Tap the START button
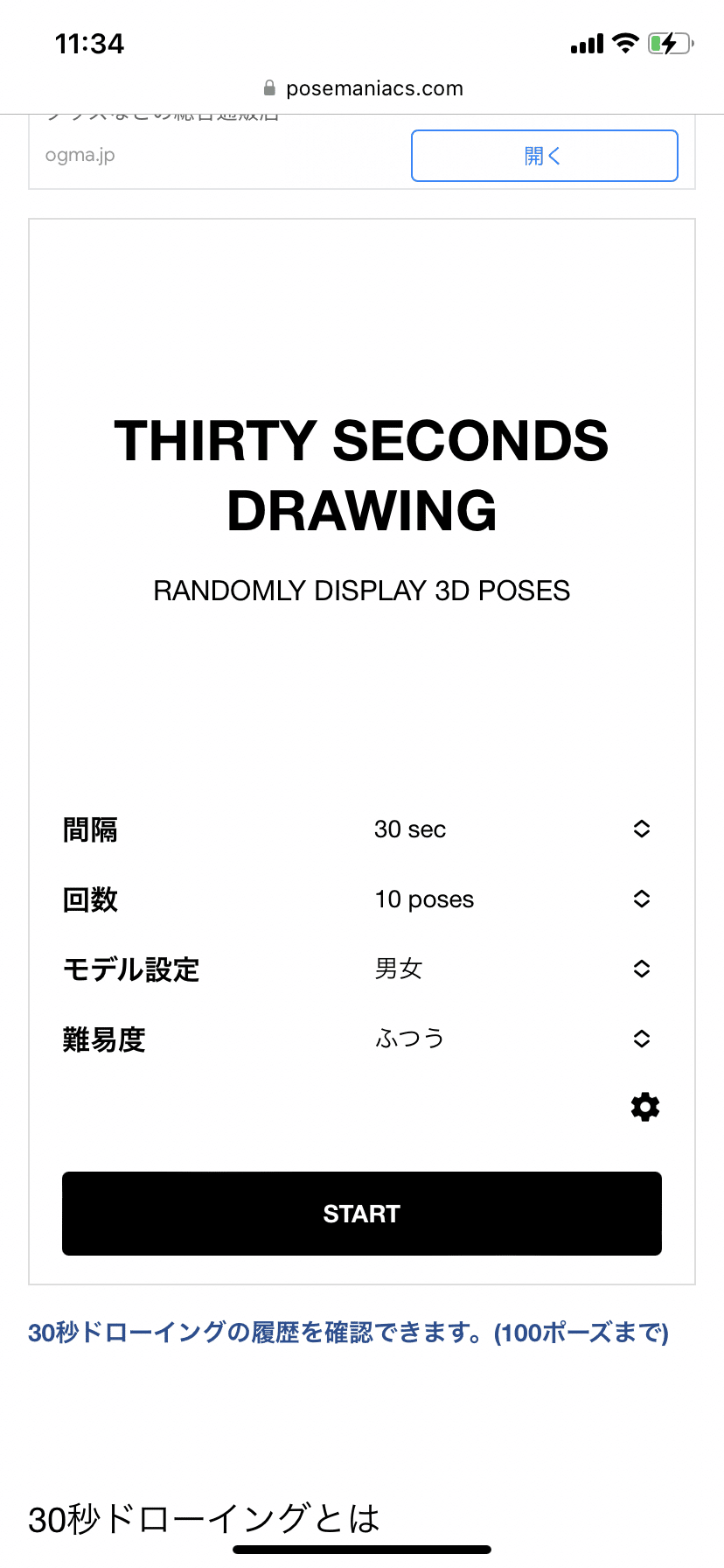The width and height of the screenshot is (724, 1568). point(362,1214)
